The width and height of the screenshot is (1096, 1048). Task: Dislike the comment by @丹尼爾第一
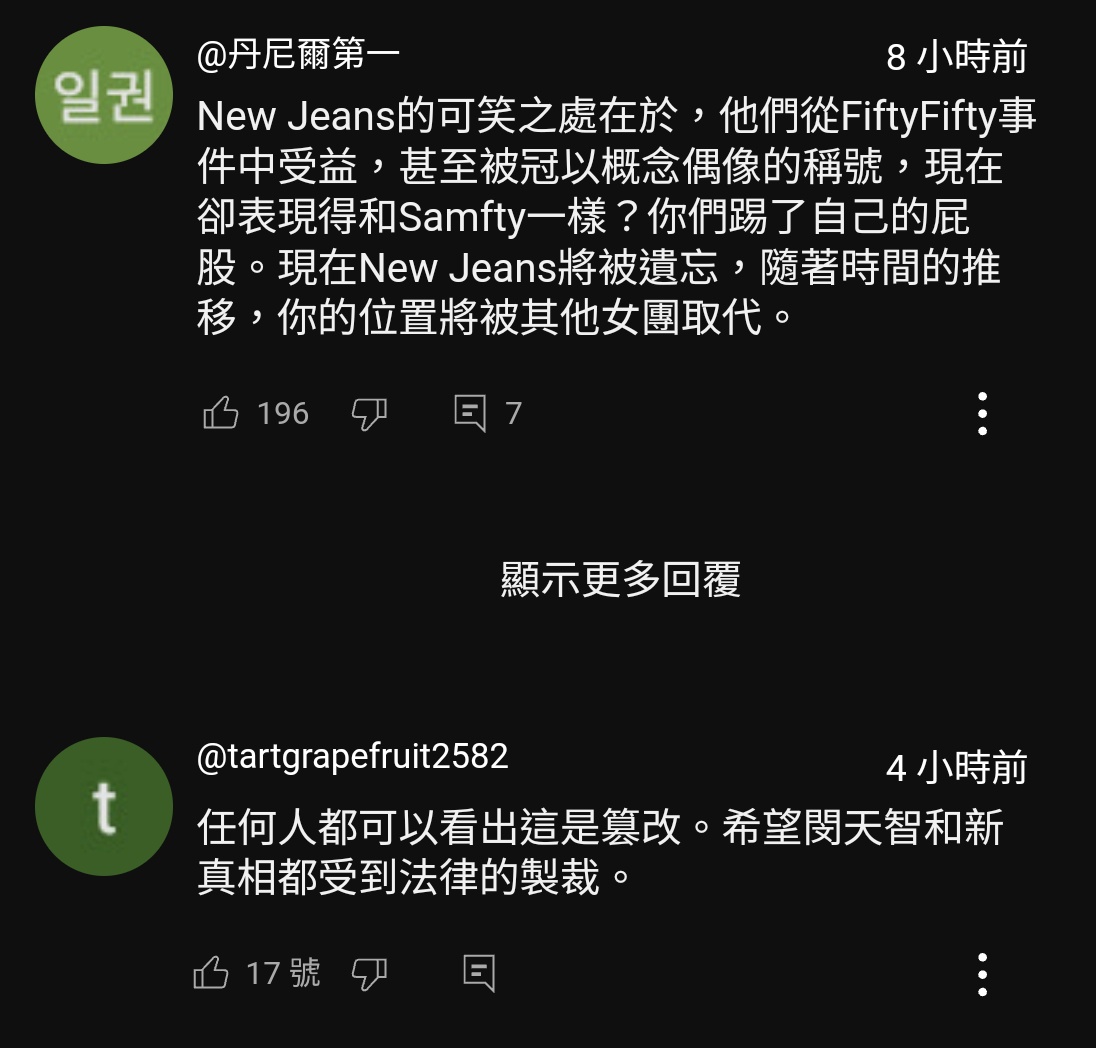pos(369,413)
